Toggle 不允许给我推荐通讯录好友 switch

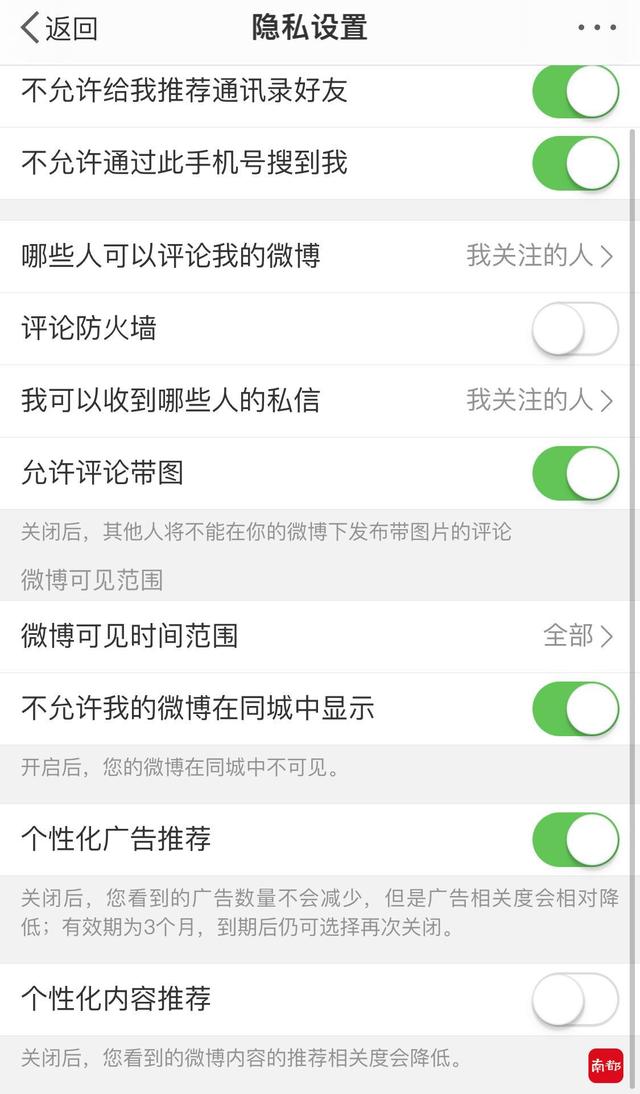576,92
